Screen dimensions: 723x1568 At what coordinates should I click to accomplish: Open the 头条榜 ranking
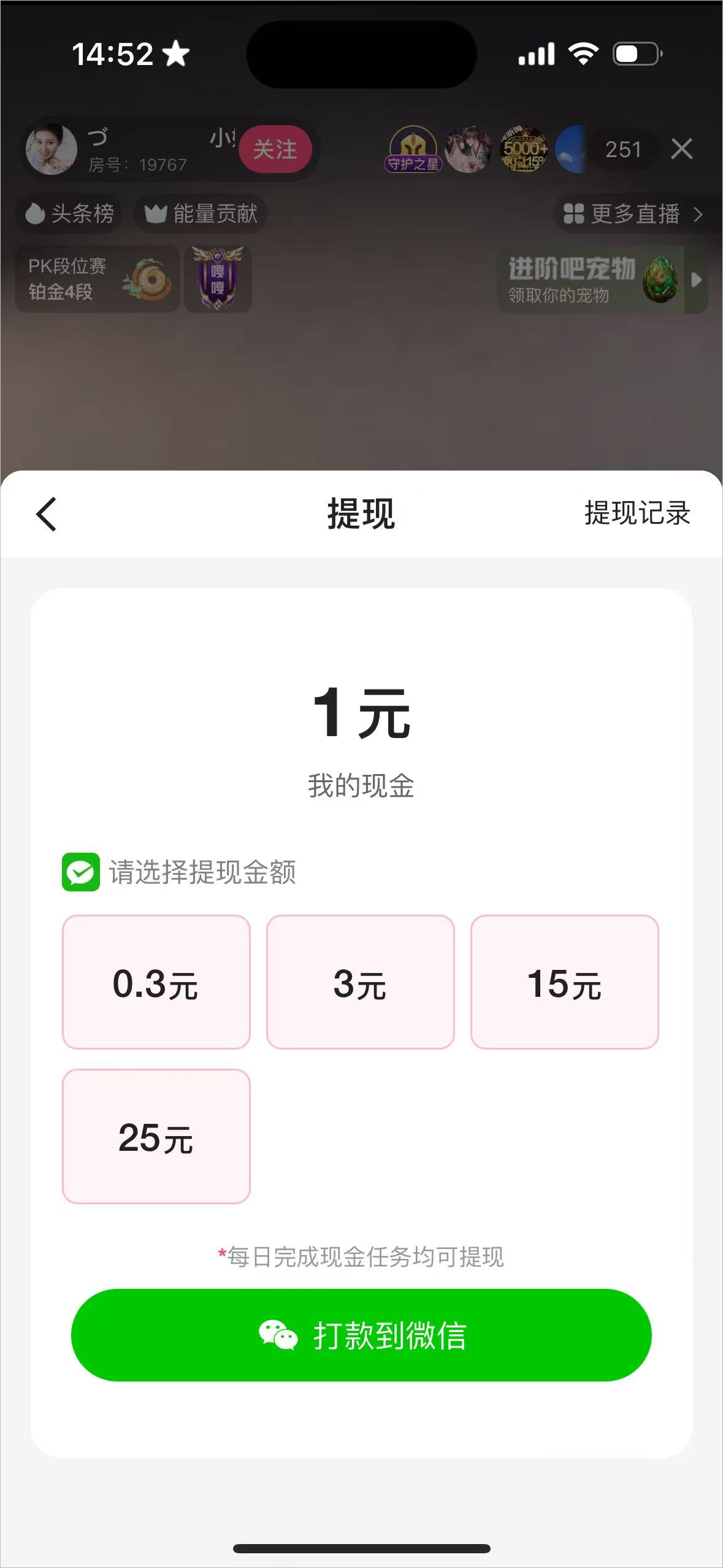tap(70, 213)
